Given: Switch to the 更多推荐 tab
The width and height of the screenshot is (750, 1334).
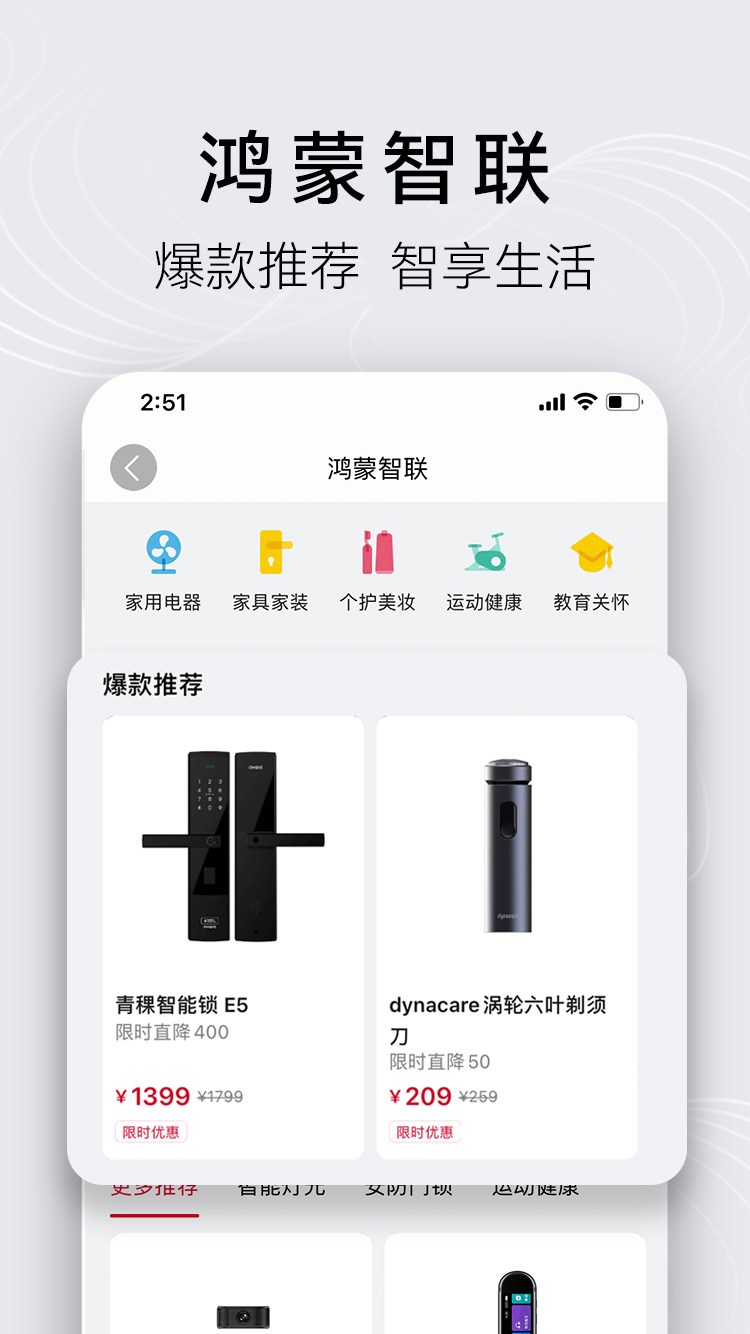Looking at the screenshot, I should tap(155, 1188).
